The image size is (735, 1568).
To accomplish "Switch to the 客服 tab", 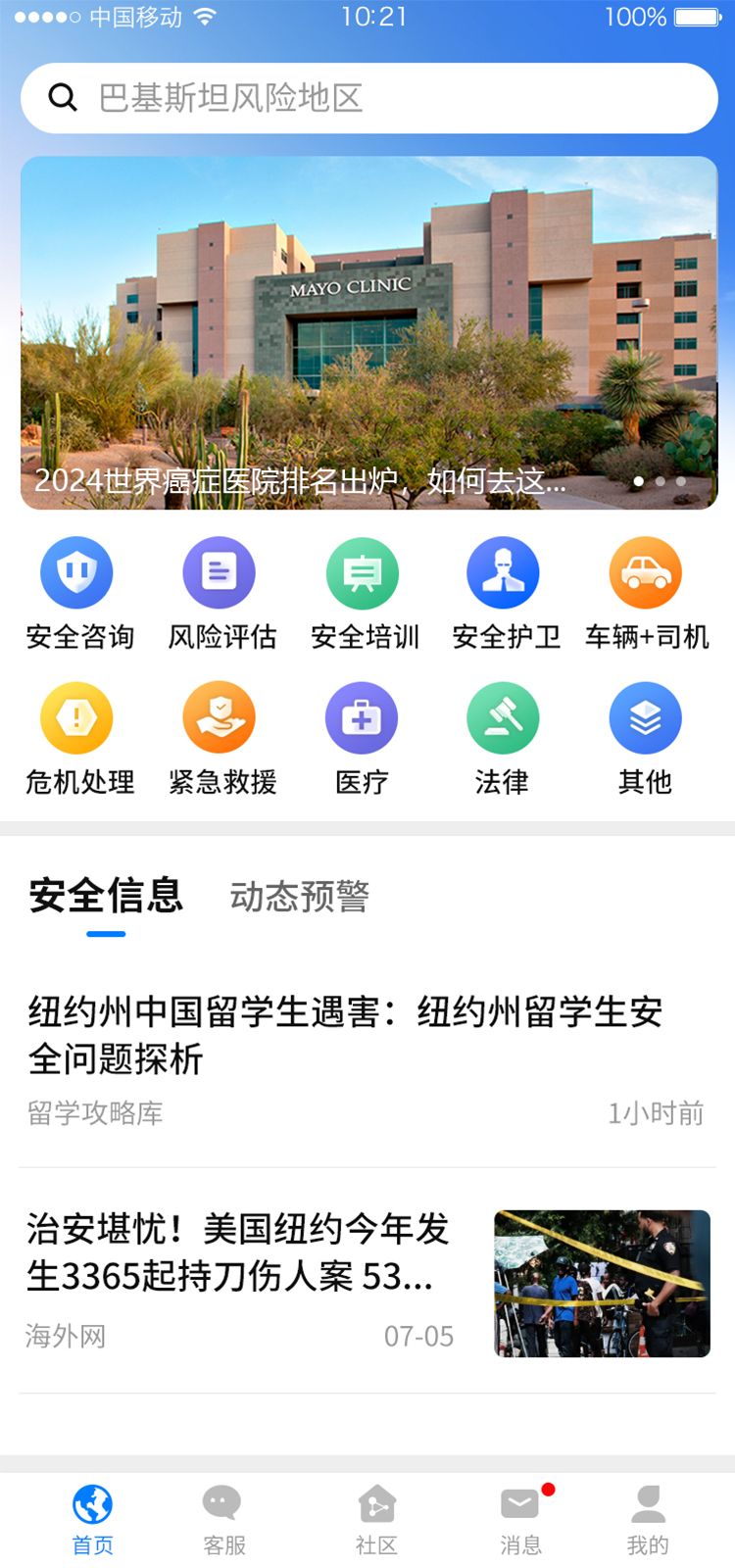I will 223,1520.
